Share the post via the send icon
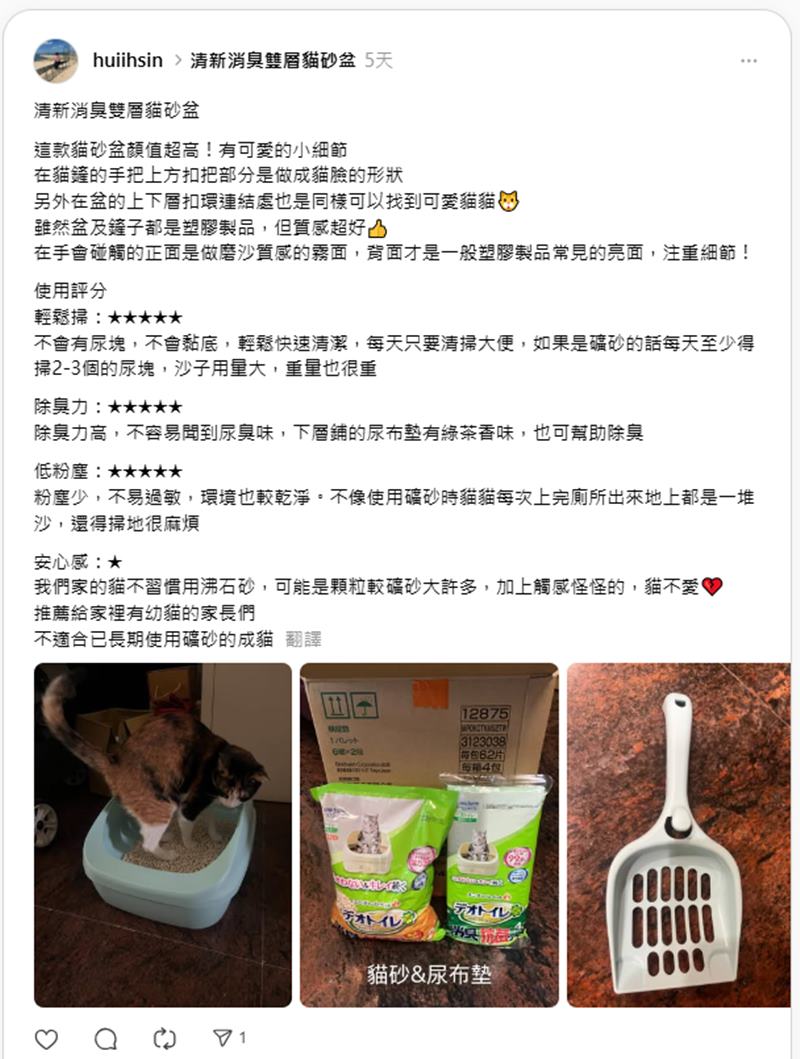Image resolution: width=800 pixels, height=1059 pixels. (x=222, y=1038)
